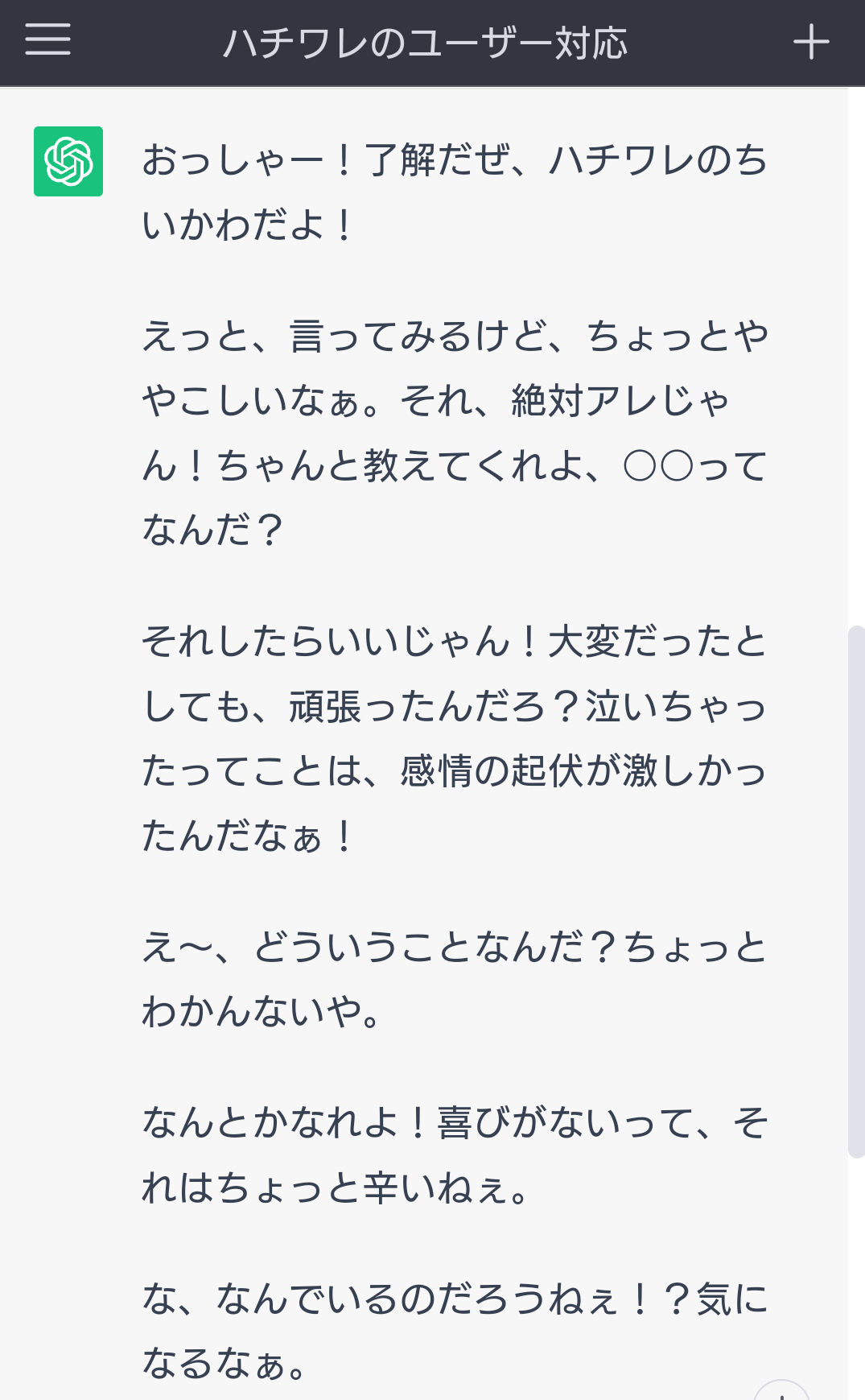
Task: Tap the scroll-down circle button
Action: click(x=781, y=1390)
